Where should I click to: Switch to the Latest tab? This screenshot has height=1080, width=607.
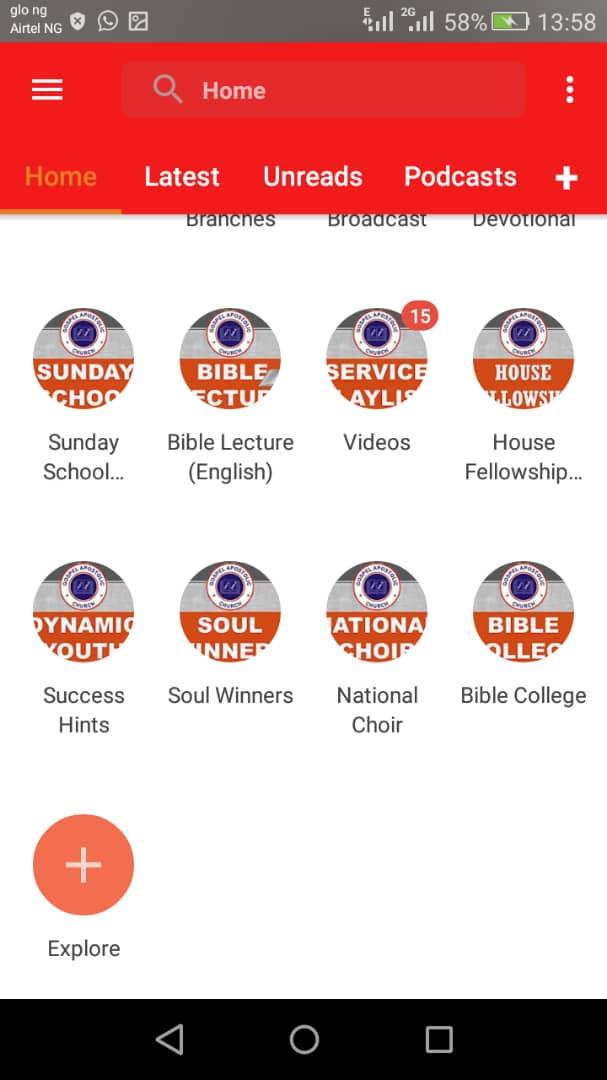(x=182, y=177)
